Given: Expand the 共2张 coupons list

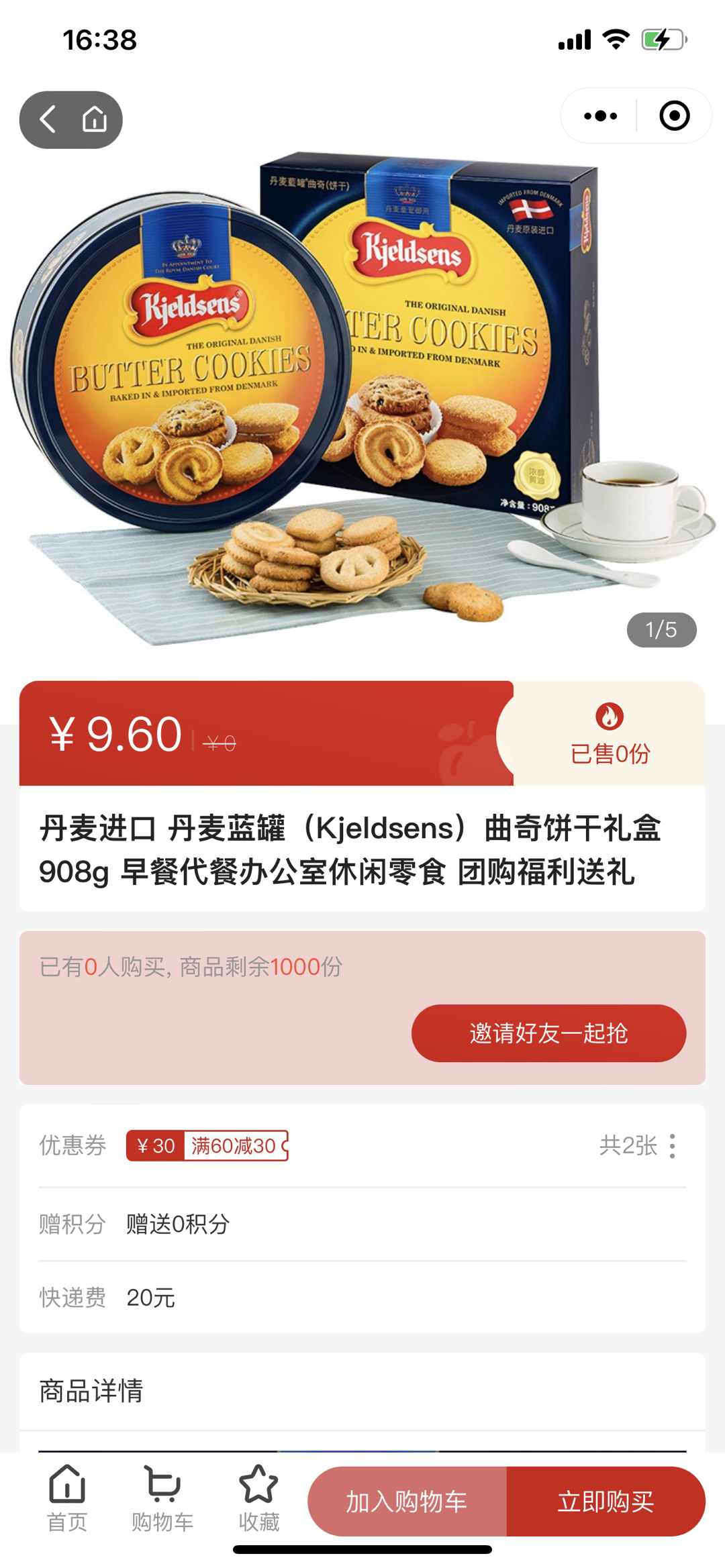Looking at the screenshot, I should [x=638, y=1145].
